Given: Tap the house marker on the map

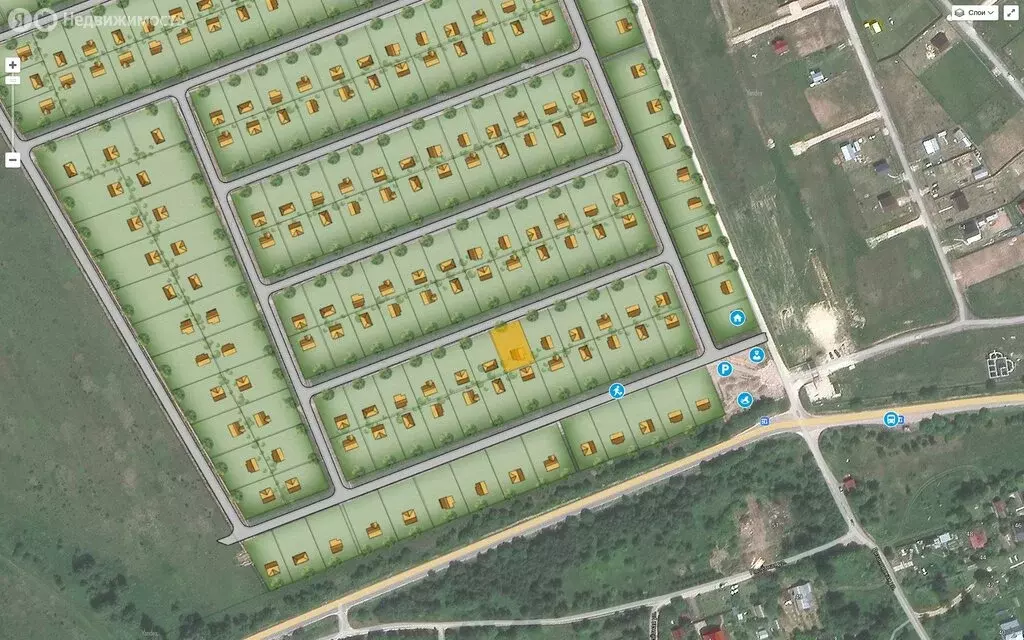Looking at the screenshot, I should pos(738,318).
